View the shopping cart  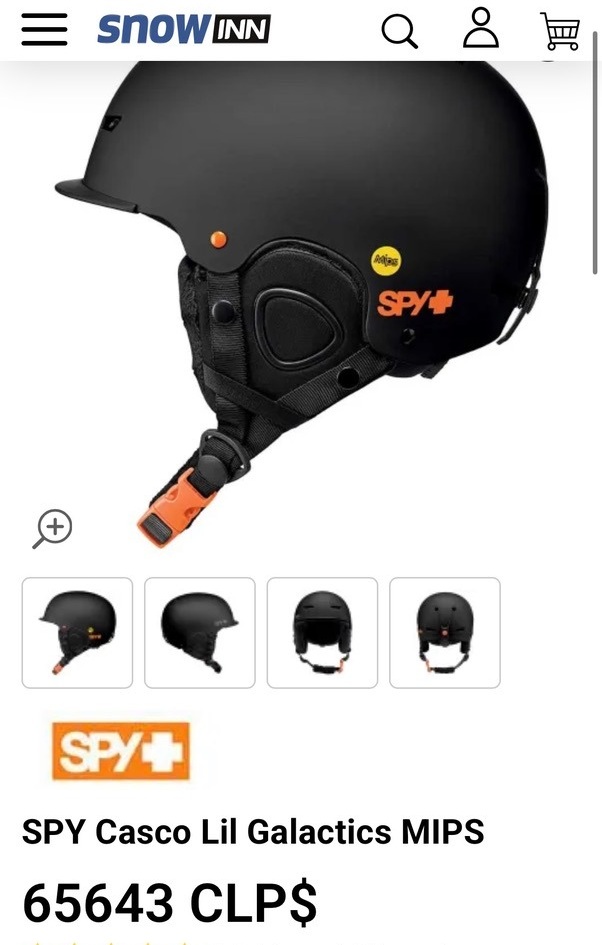click(560, 31)
